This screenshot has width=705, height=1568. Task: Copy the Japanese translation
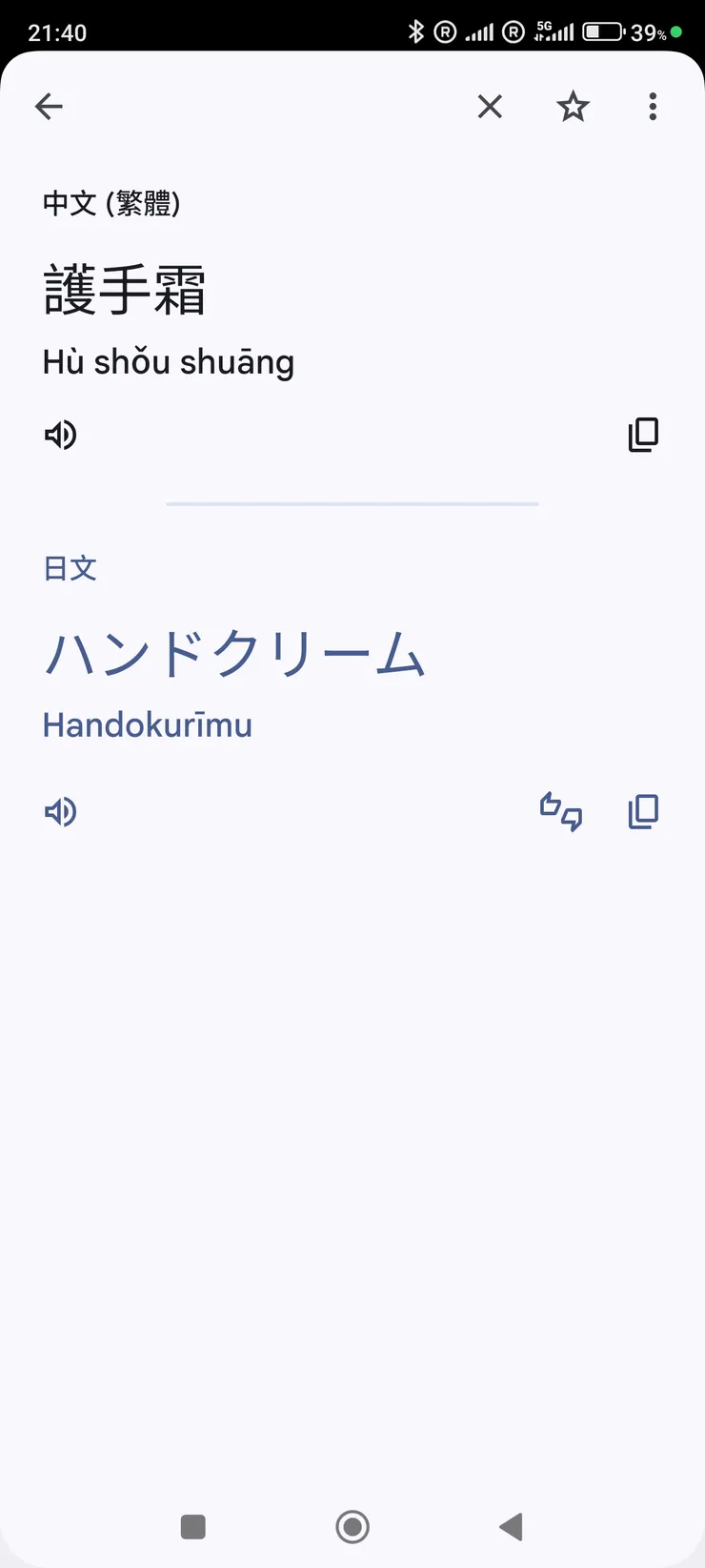643,811
